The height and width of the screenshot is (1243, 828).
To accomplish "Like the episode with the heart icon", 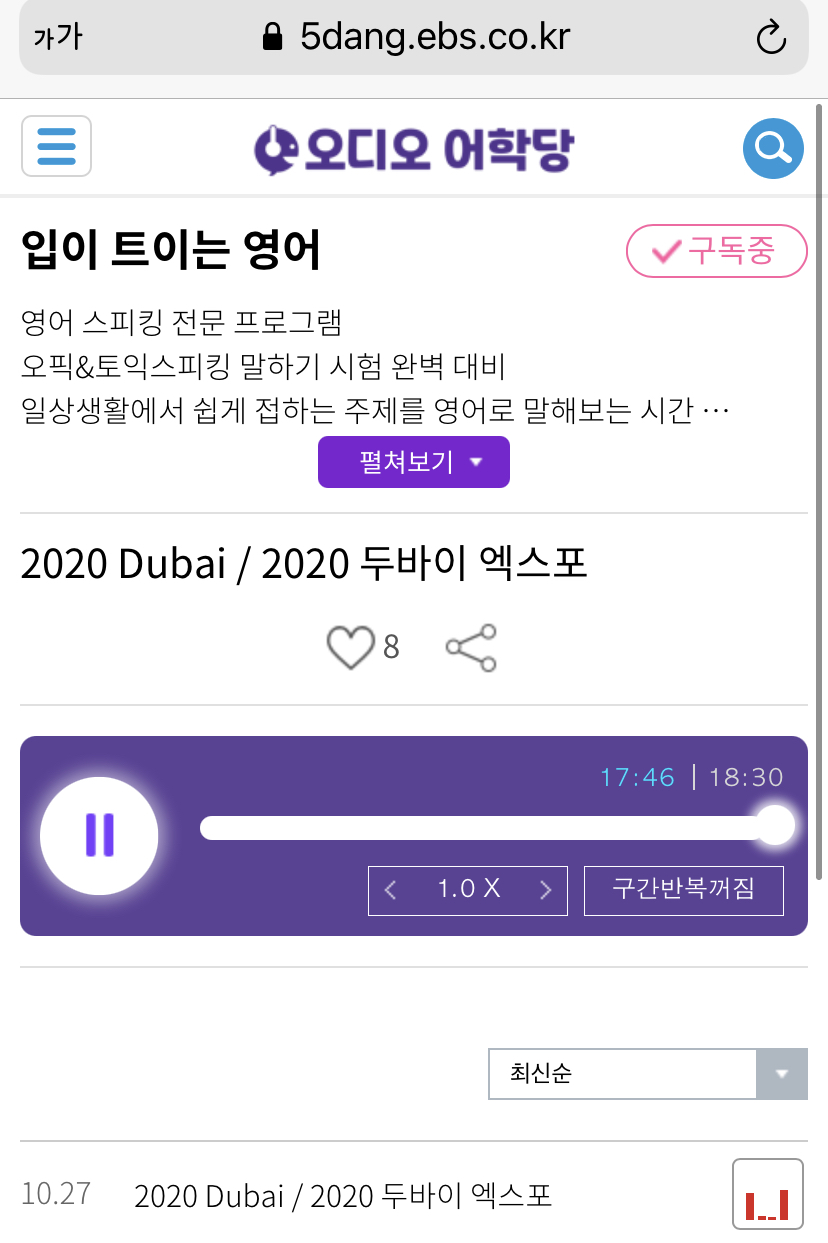I will click(348, 646).
